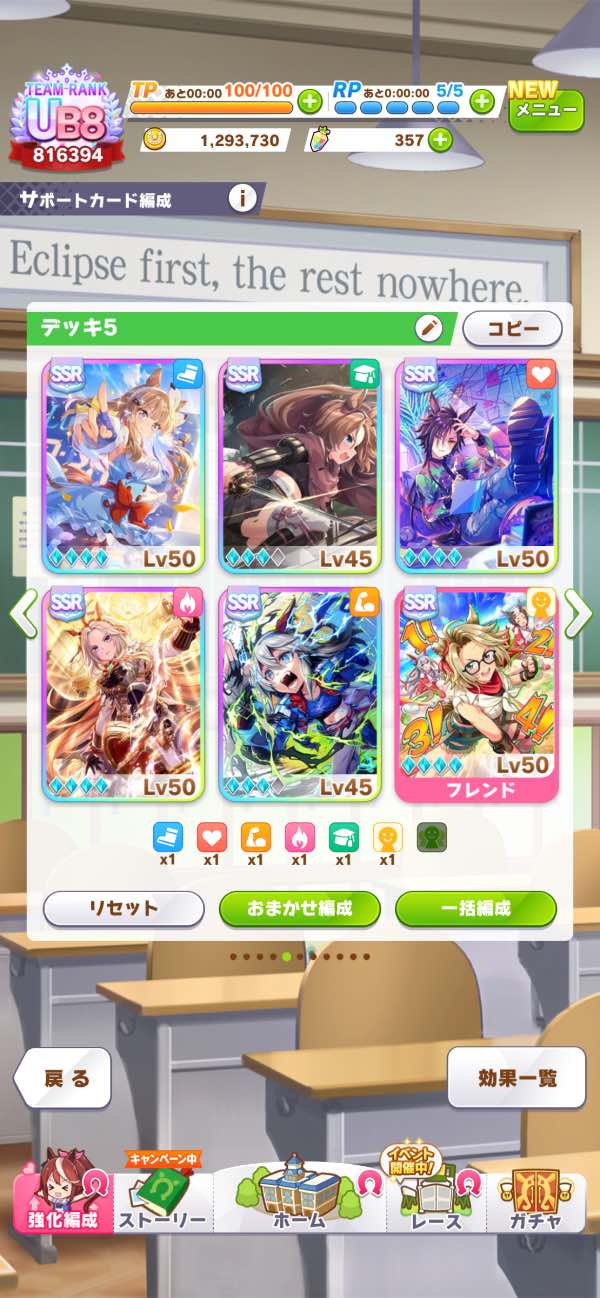Go to the previous deck arrow
Viewport: 600px width, 1298px height.
pos(24,613)
